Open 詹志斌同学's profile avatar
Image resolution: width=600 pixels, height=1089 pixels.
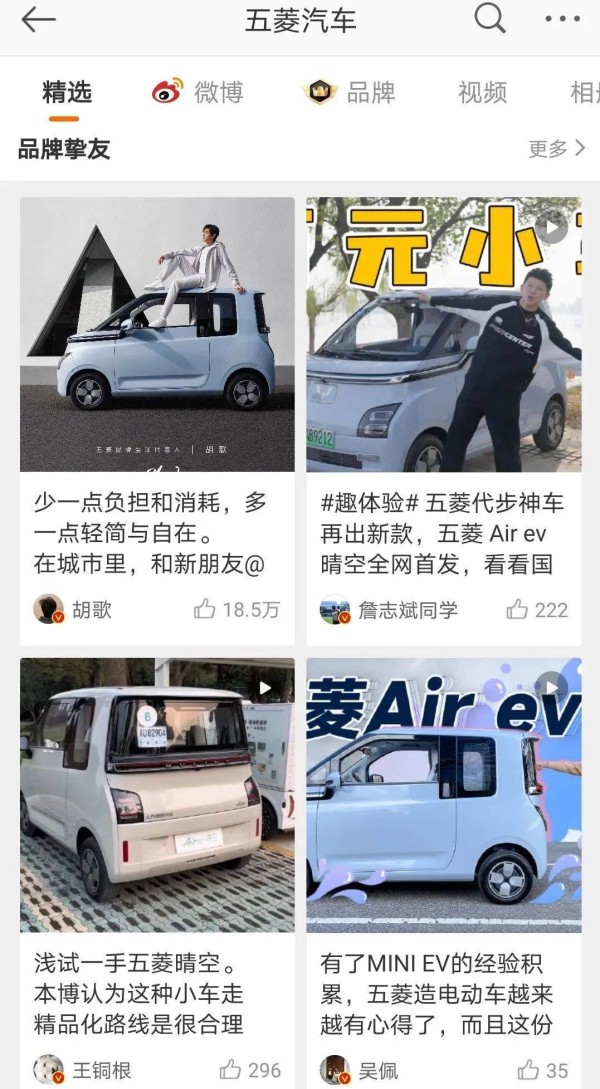[335, 609]
